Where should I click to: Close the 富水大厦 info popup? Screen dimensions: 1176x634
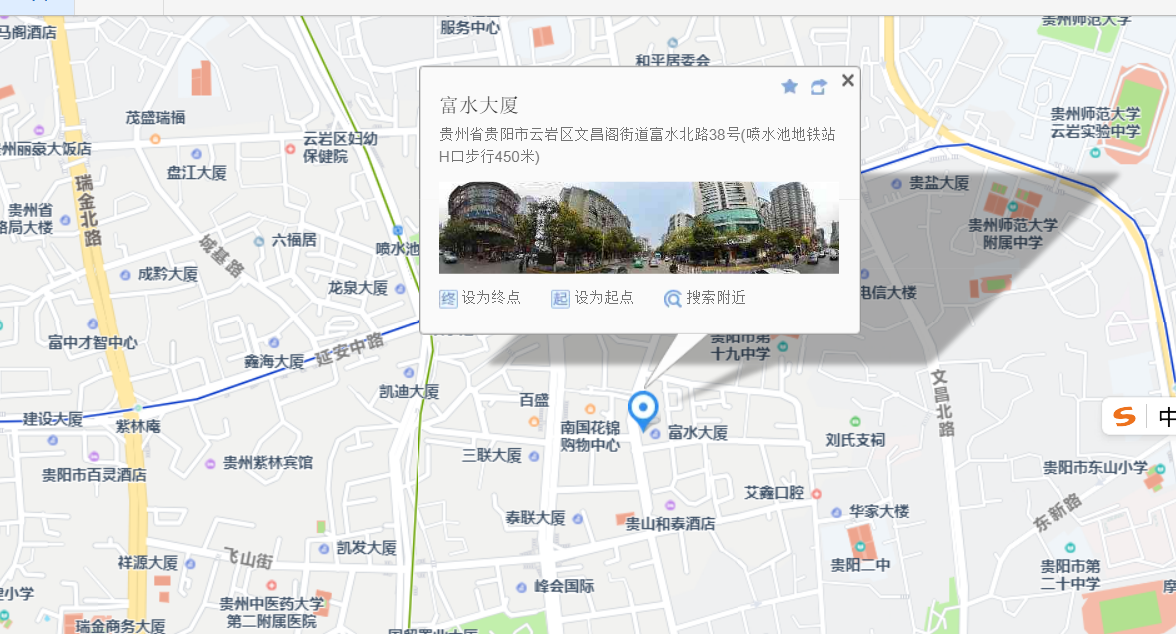click(x=848, y=81)
